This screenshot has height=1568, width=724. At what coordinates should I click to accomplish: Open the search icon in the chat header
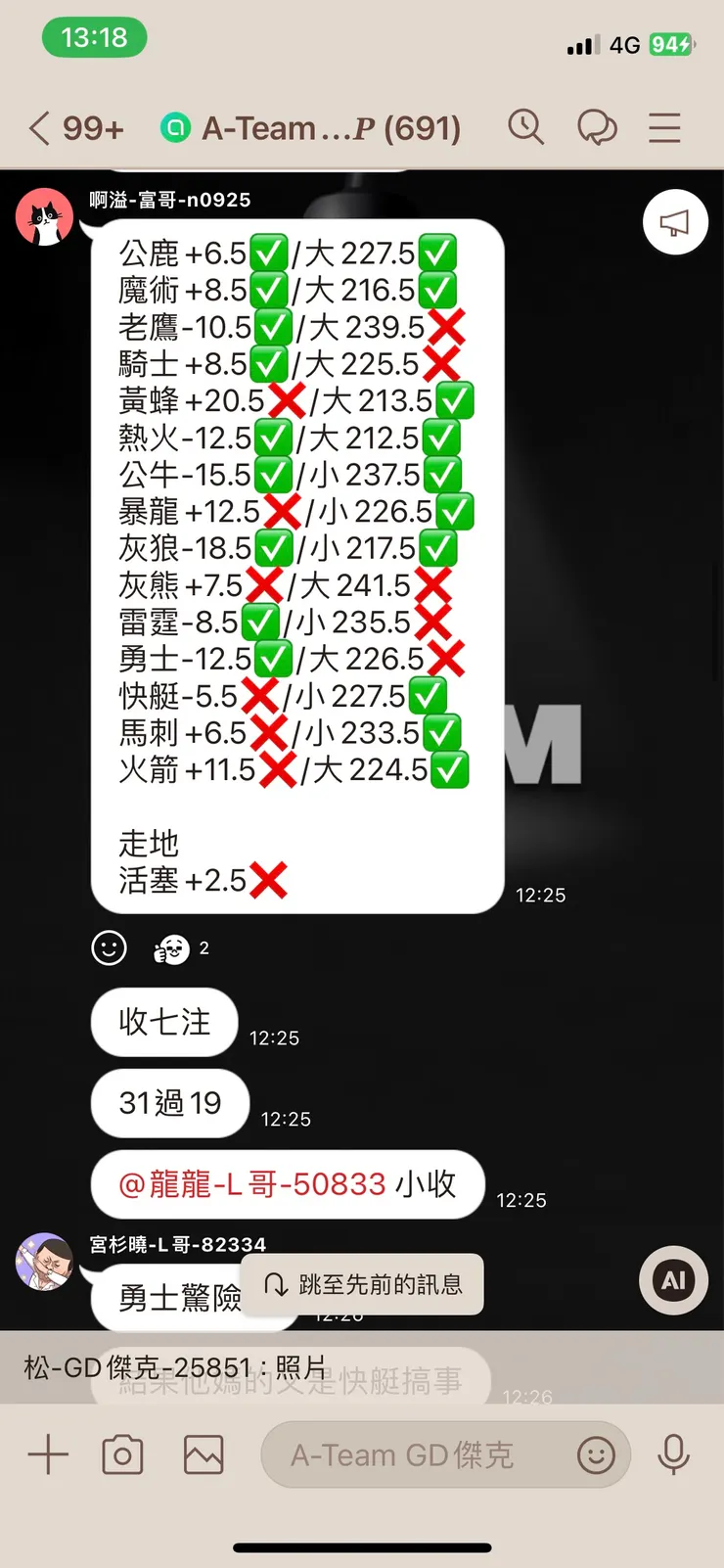(x=526, y=127)
